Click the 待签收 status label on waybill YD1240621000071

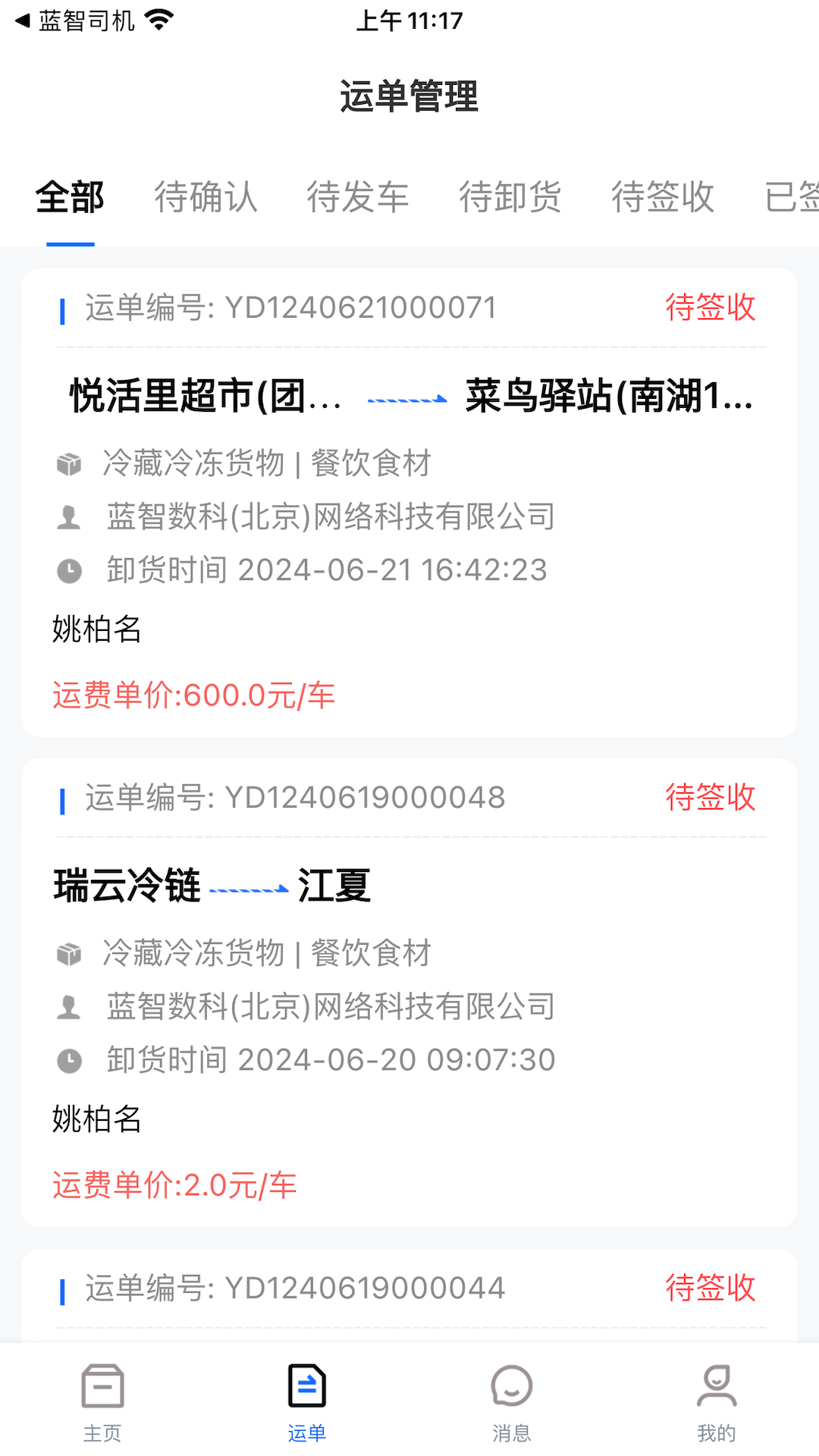(x=710, y=307)
